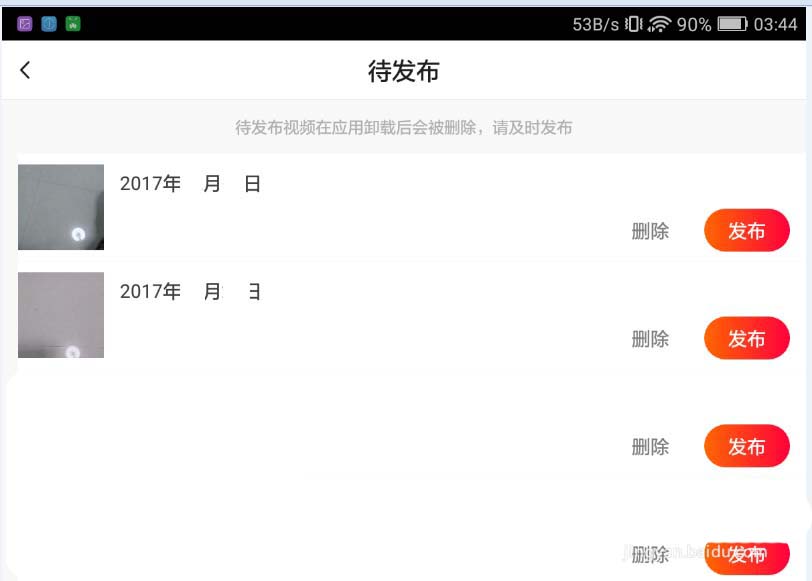The height and width of the screenshot is (581, 812).
Task: Open the second video thumbnail
Action: coord(61,315)
